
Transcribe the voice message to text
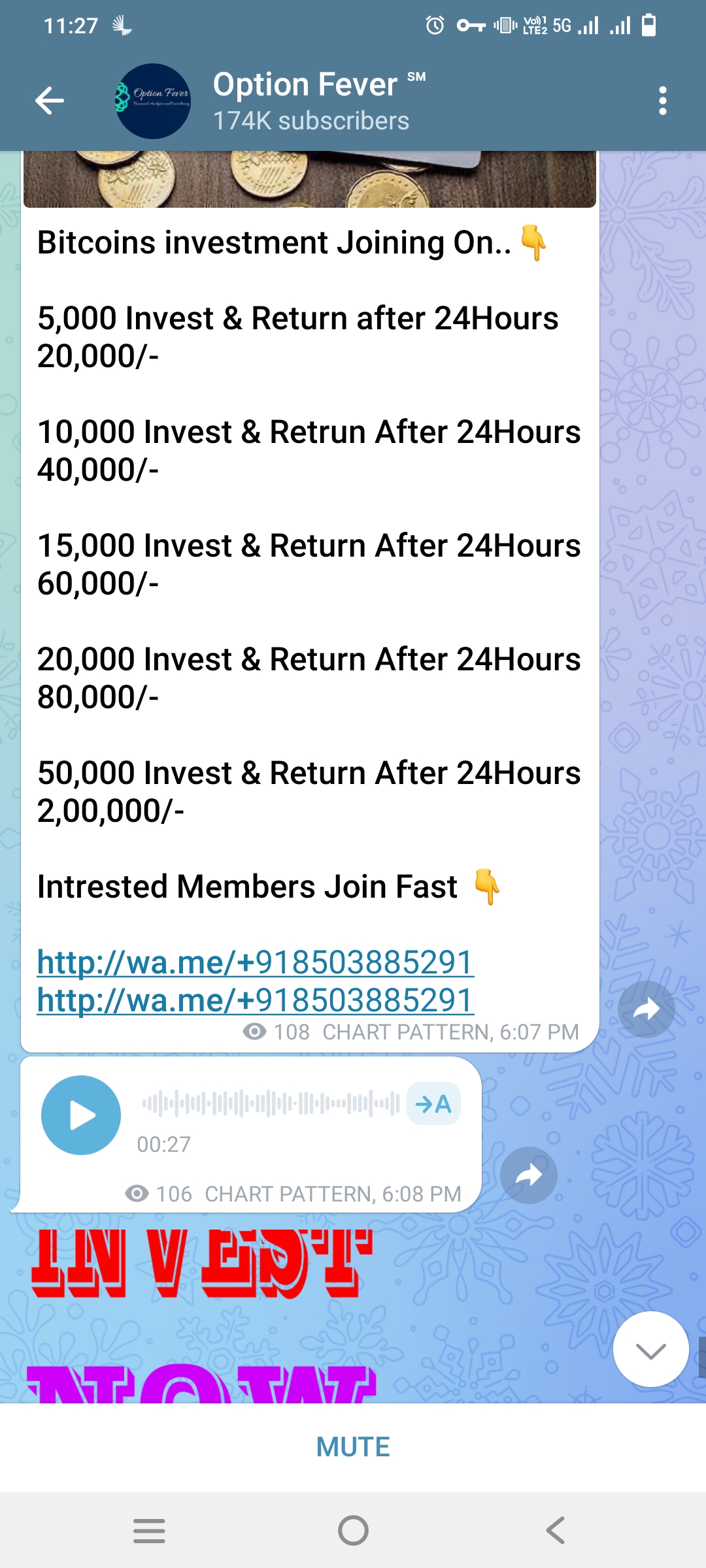[x=433, y=1104]
